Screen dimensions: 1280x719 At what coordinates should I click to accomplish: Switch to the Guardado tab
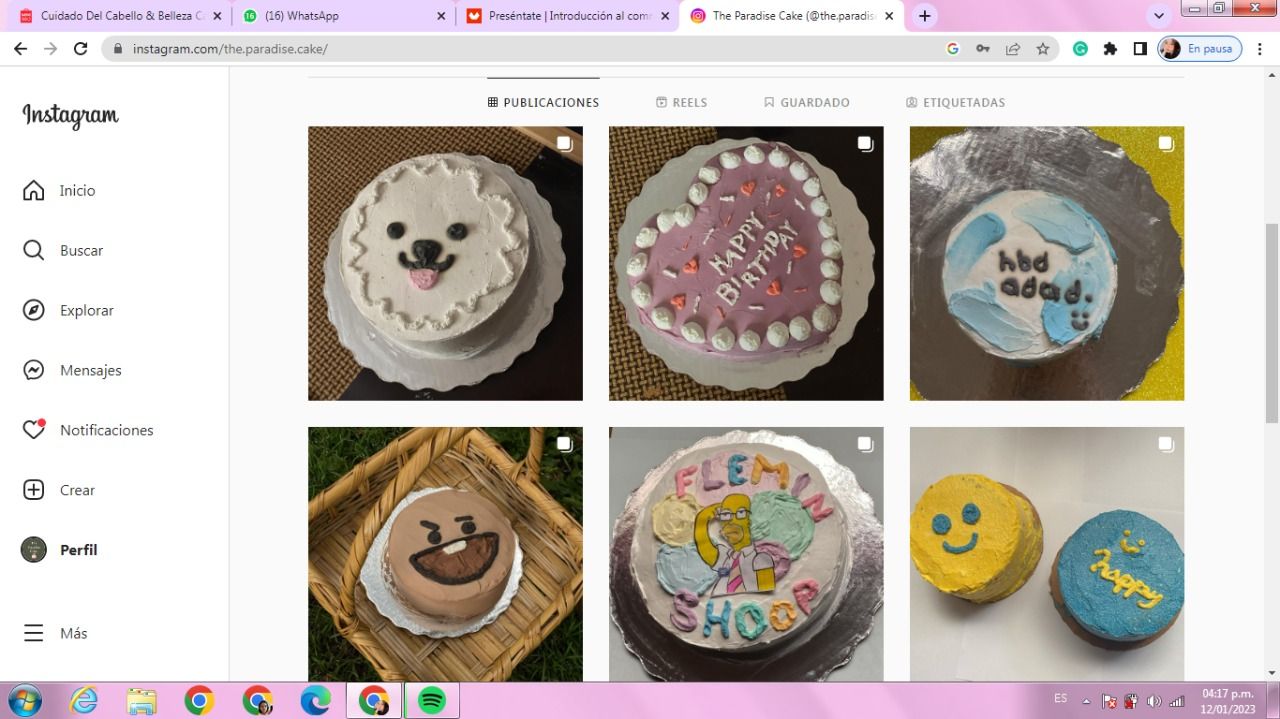pyautogui.click(x=806, y=102)
